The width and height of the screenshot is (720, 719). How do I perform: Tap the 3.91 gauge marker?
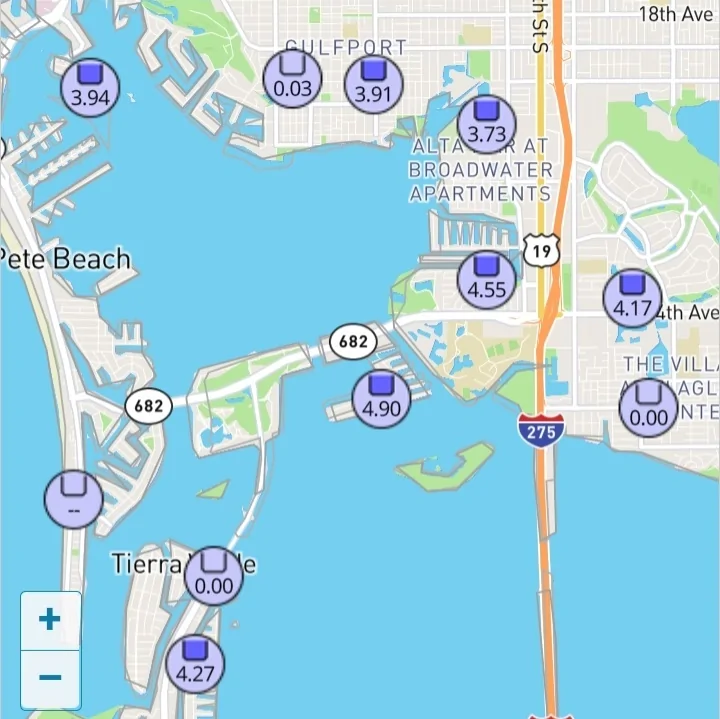[373, 84]
